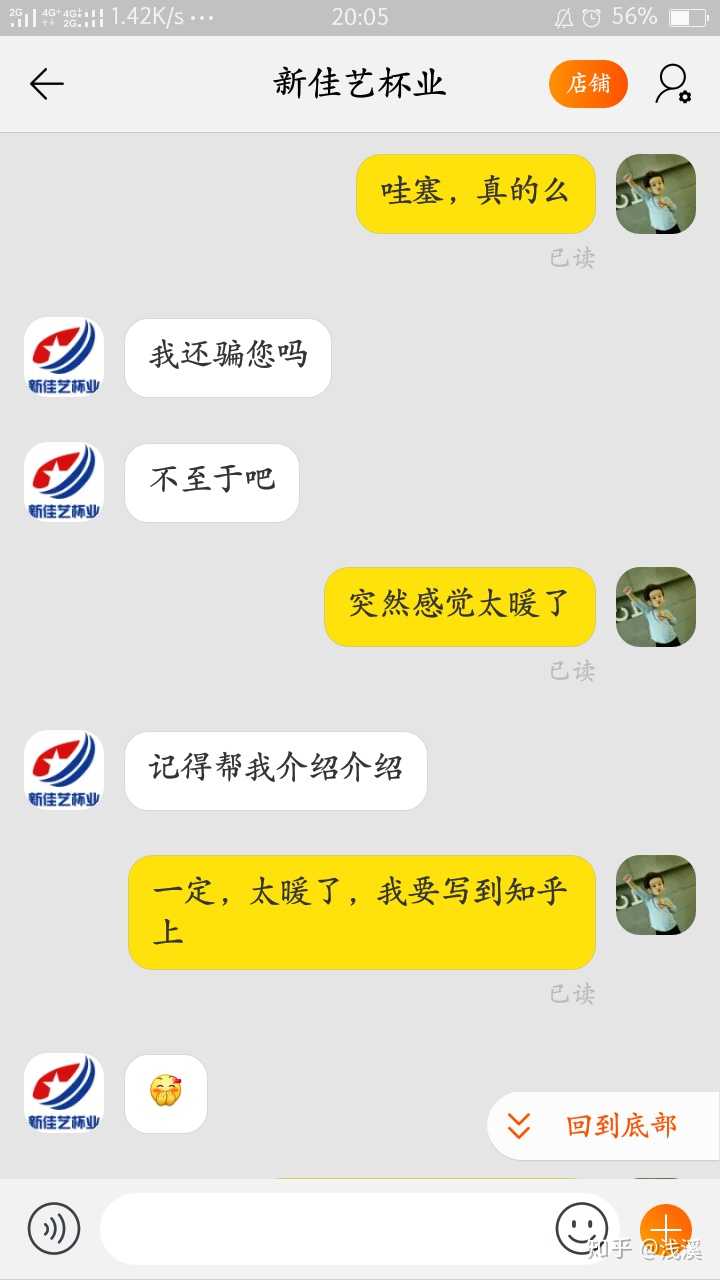Image resolution: width=720 pixels, height=1280 pixels.
Task: Open seller avatar beside 我还骗您吗
Action: point(64,357)
